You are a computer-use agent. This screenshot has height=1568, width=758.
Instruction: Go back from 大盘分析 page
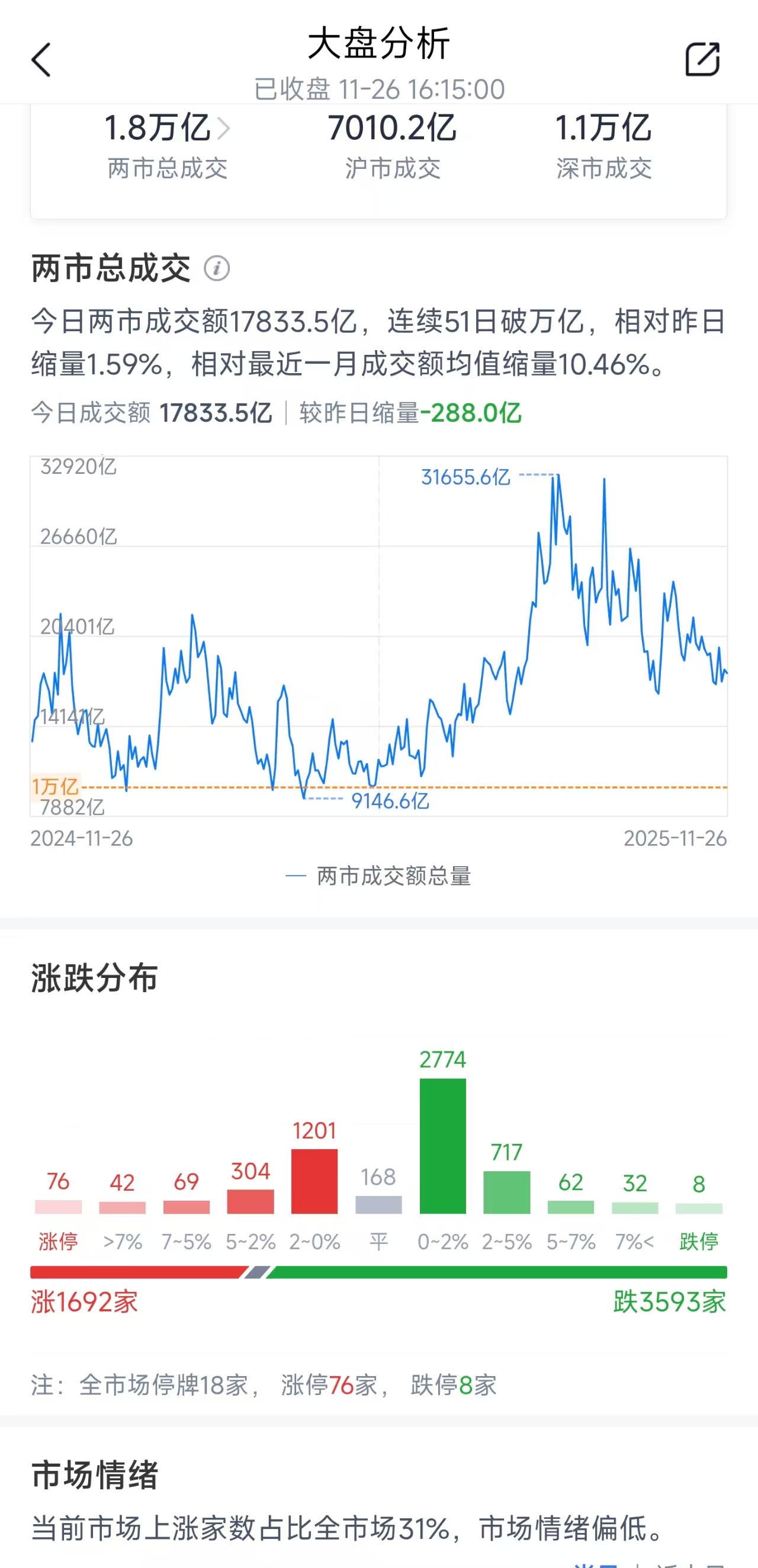tap(41, 60)
